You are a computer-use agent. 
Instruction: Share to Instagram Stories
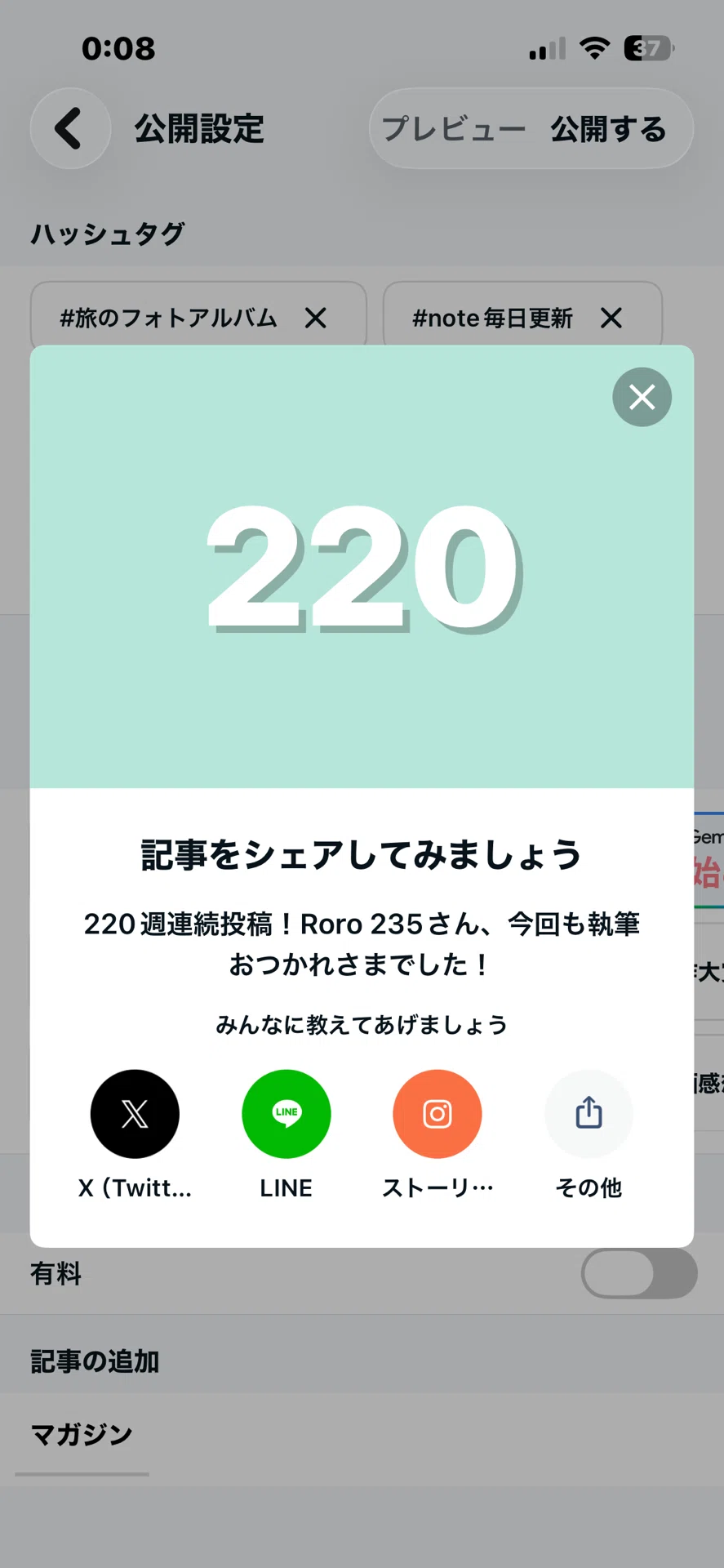[x=438, y=1114]
